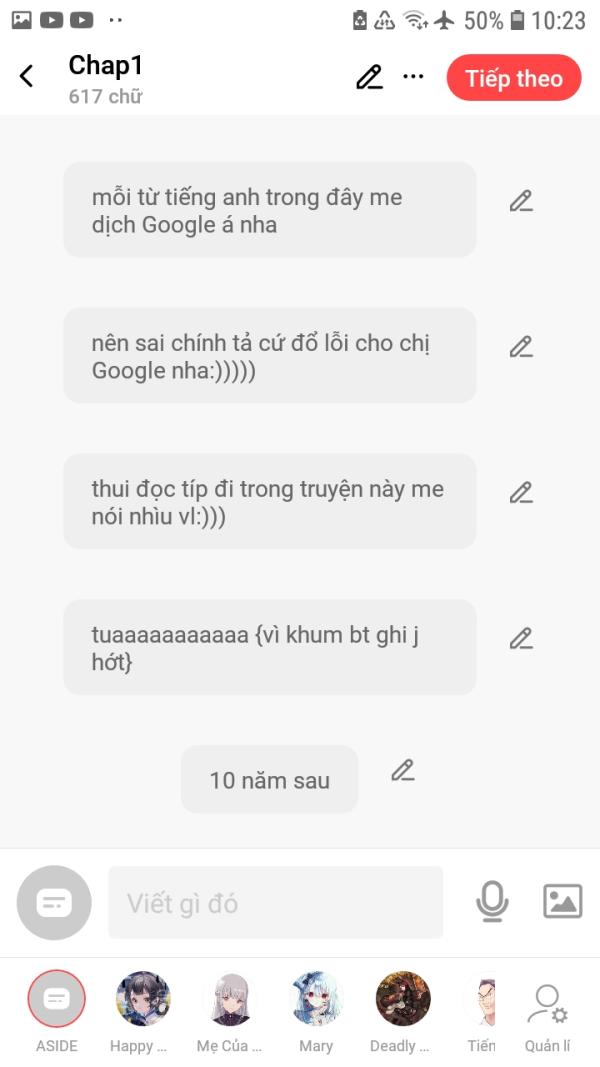Focus the Viết gì đó text field
This screenshot has height=1067, width=600.
(x=275, y=903)
